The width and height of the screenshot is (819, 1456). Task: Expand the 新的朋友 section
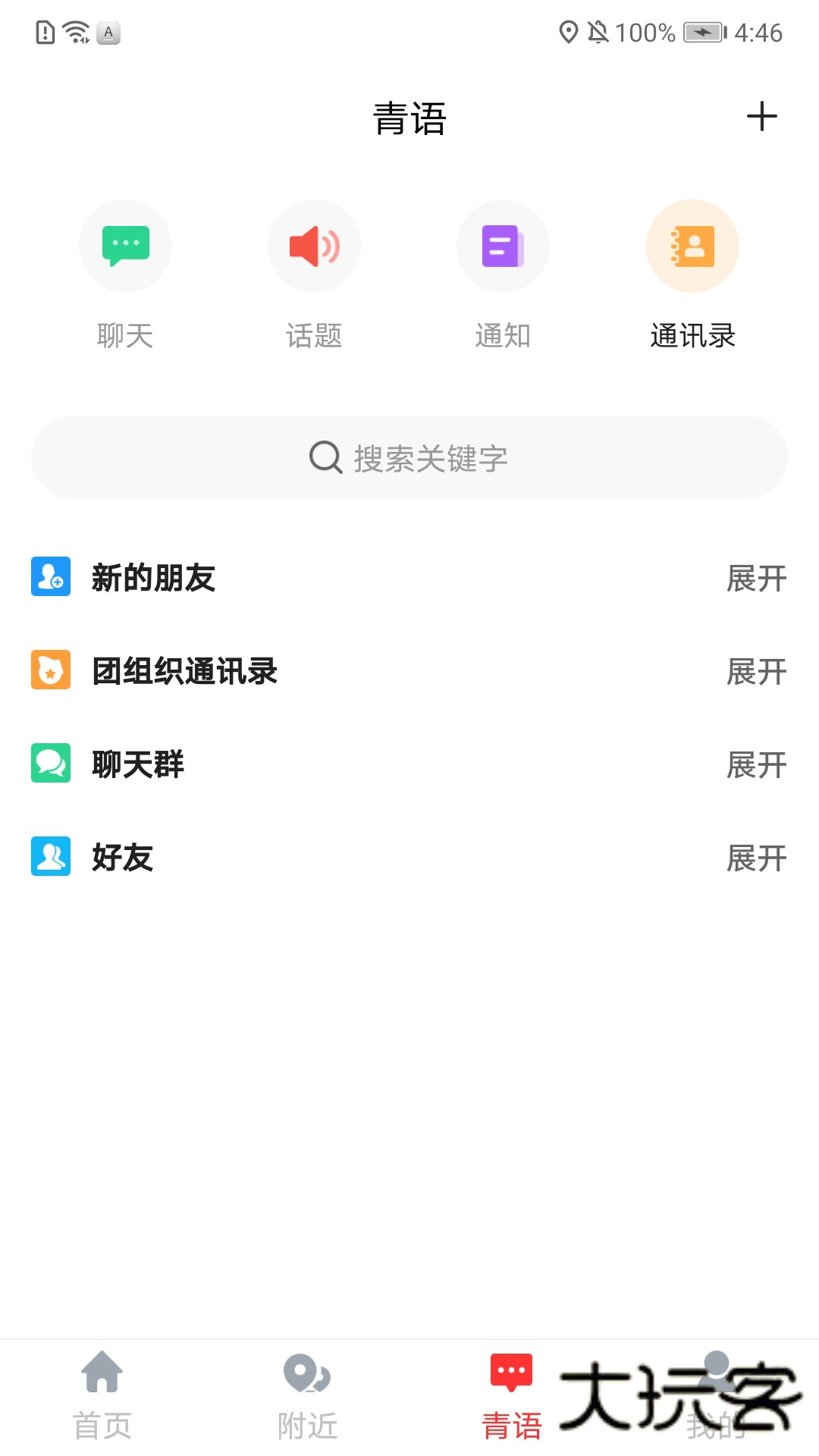point(755,579)
